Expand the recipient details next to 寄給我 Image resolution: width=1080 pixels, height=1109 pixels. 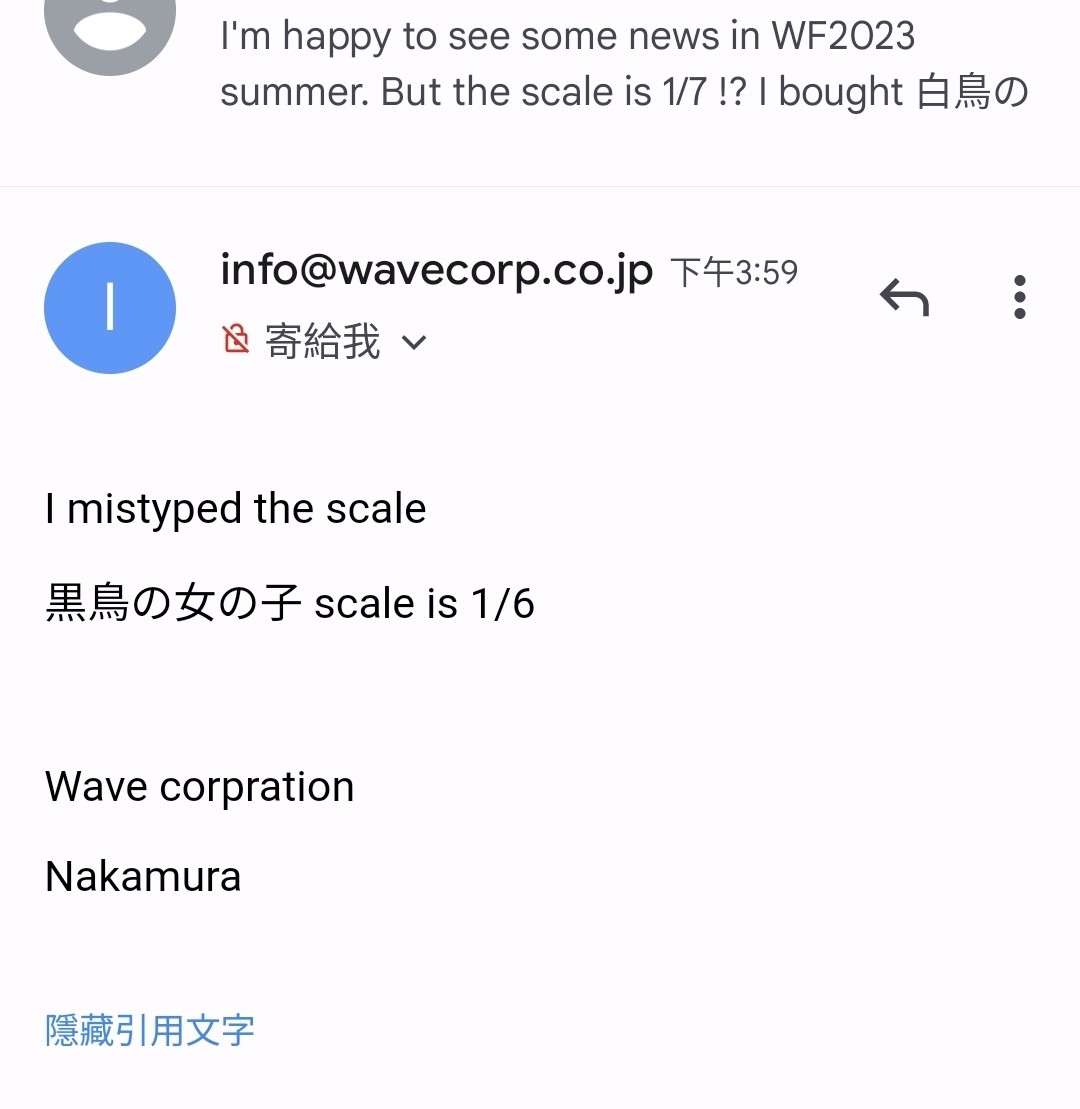414,343
